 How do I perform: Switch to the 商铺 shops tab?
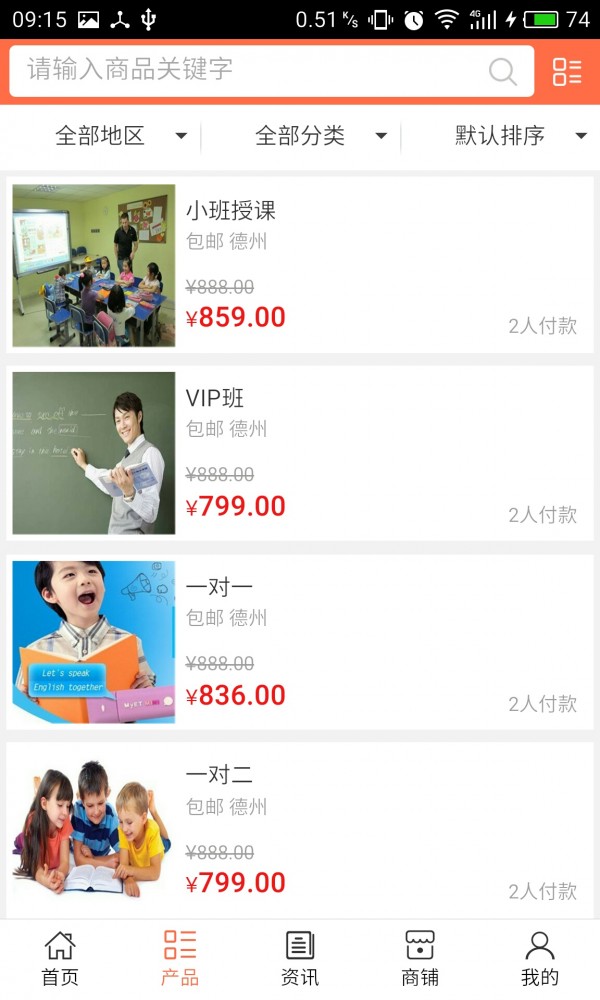pos(420,959)
